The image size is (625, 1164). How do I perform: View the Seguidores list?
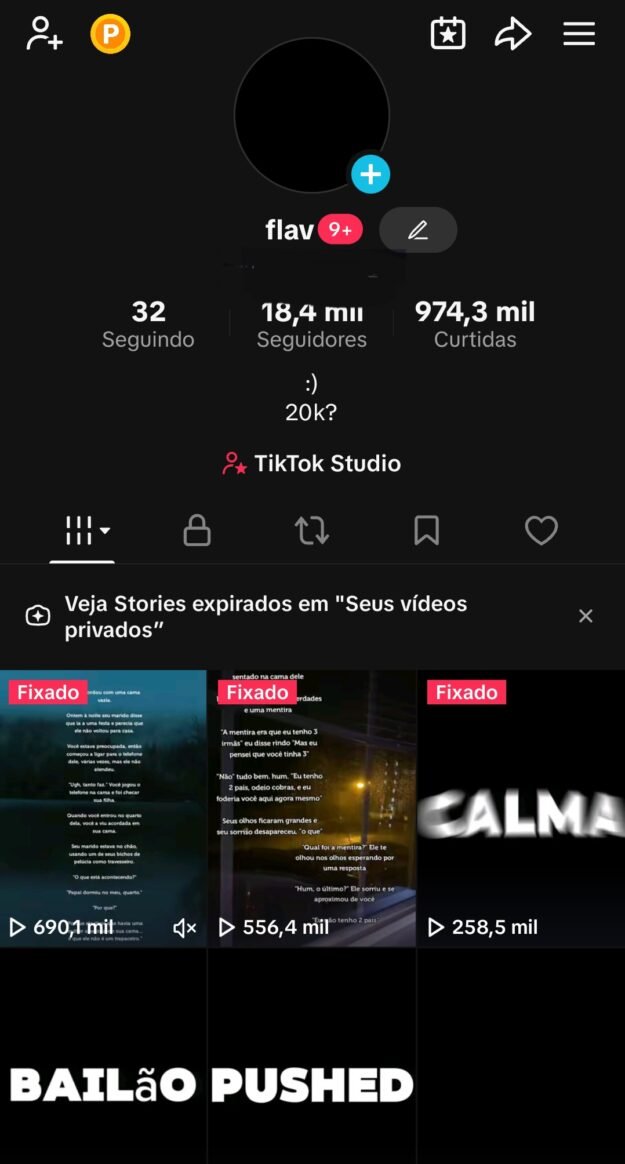point(312,324)
